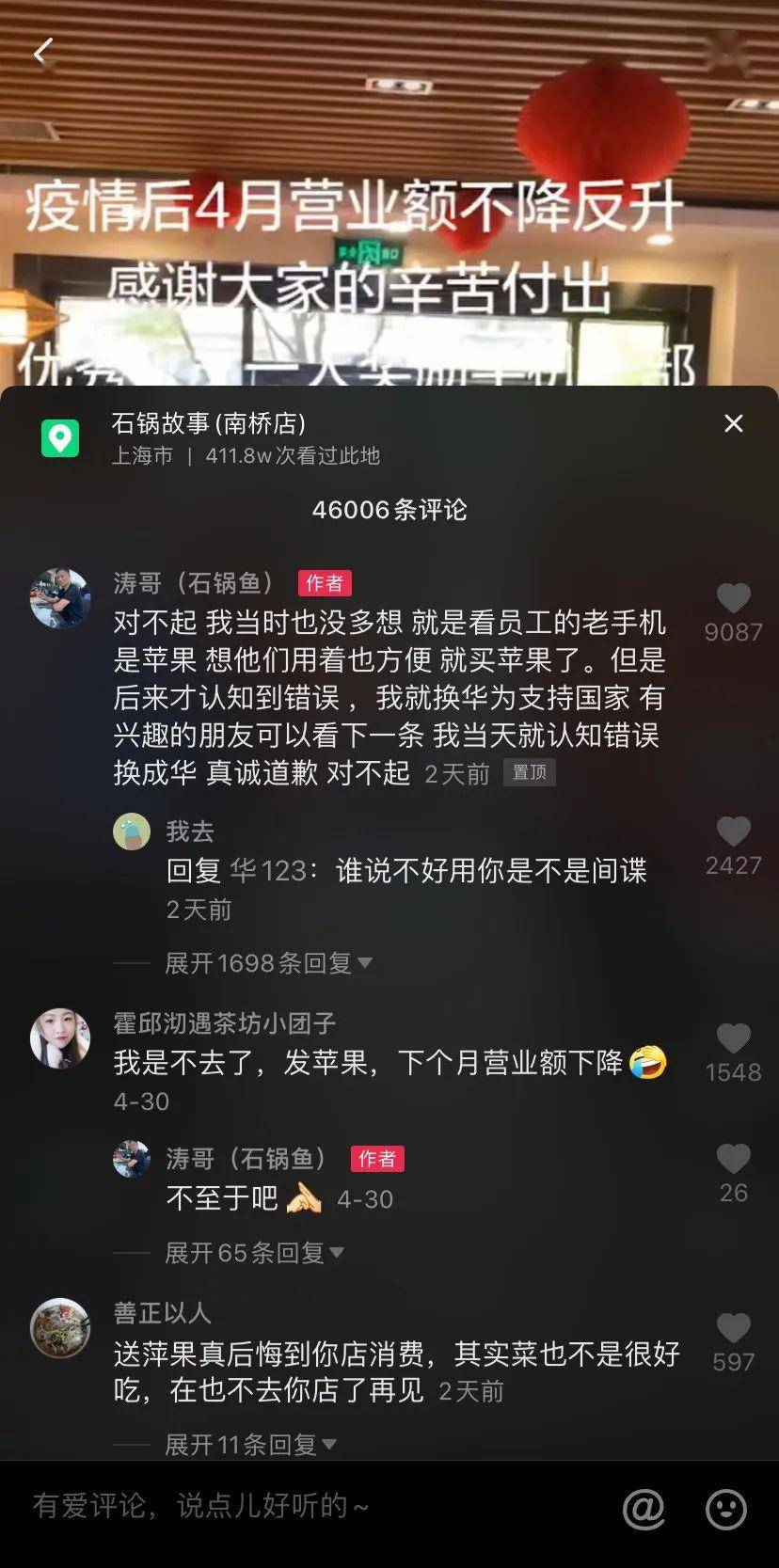Viewport: 779px width, 1568px height.
Task: Like the reply from 我去
Action: 733,832
